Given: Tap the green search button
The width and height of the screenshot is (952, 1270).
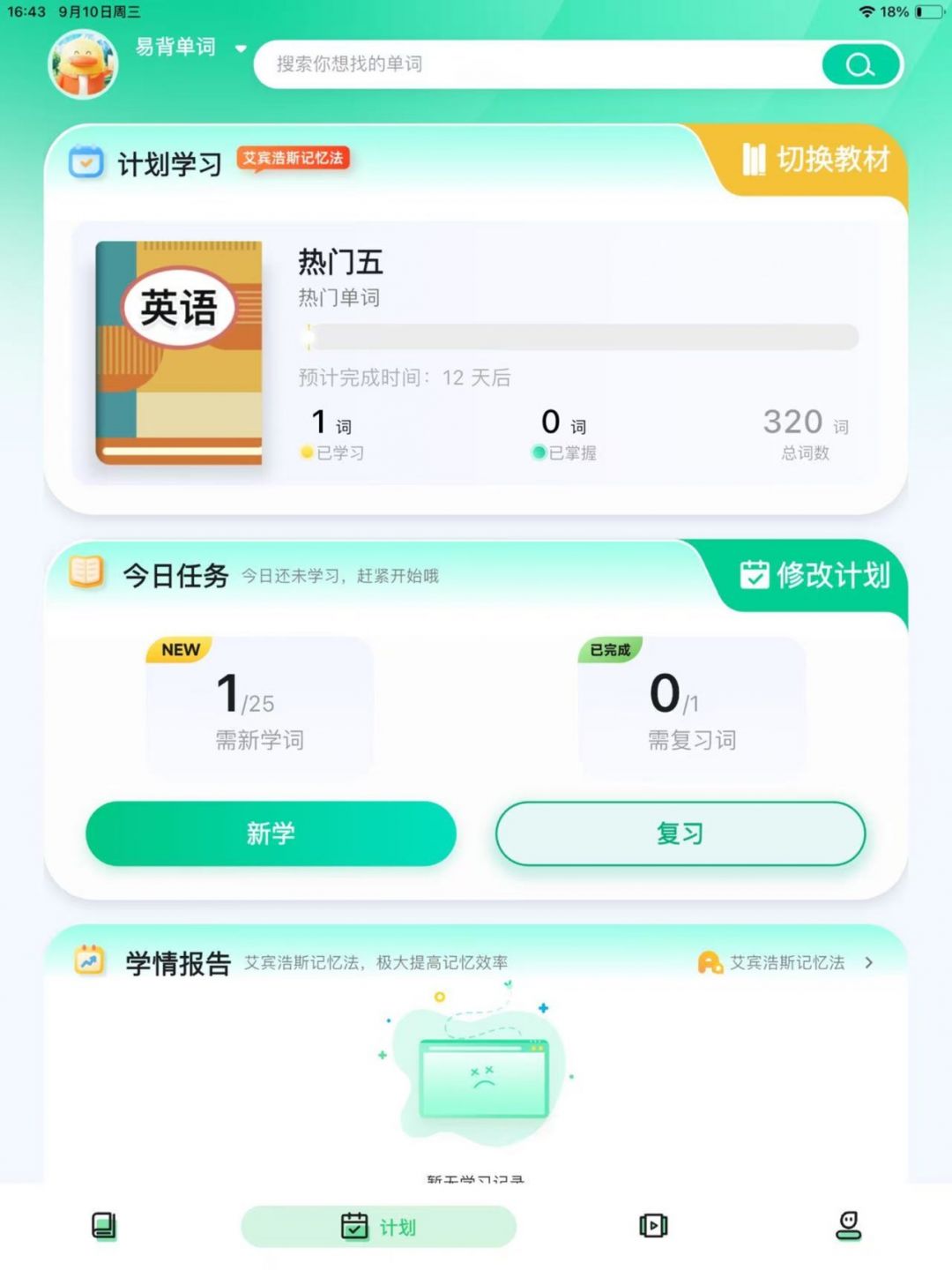Looking at the screenshot, I should [860, 64].
